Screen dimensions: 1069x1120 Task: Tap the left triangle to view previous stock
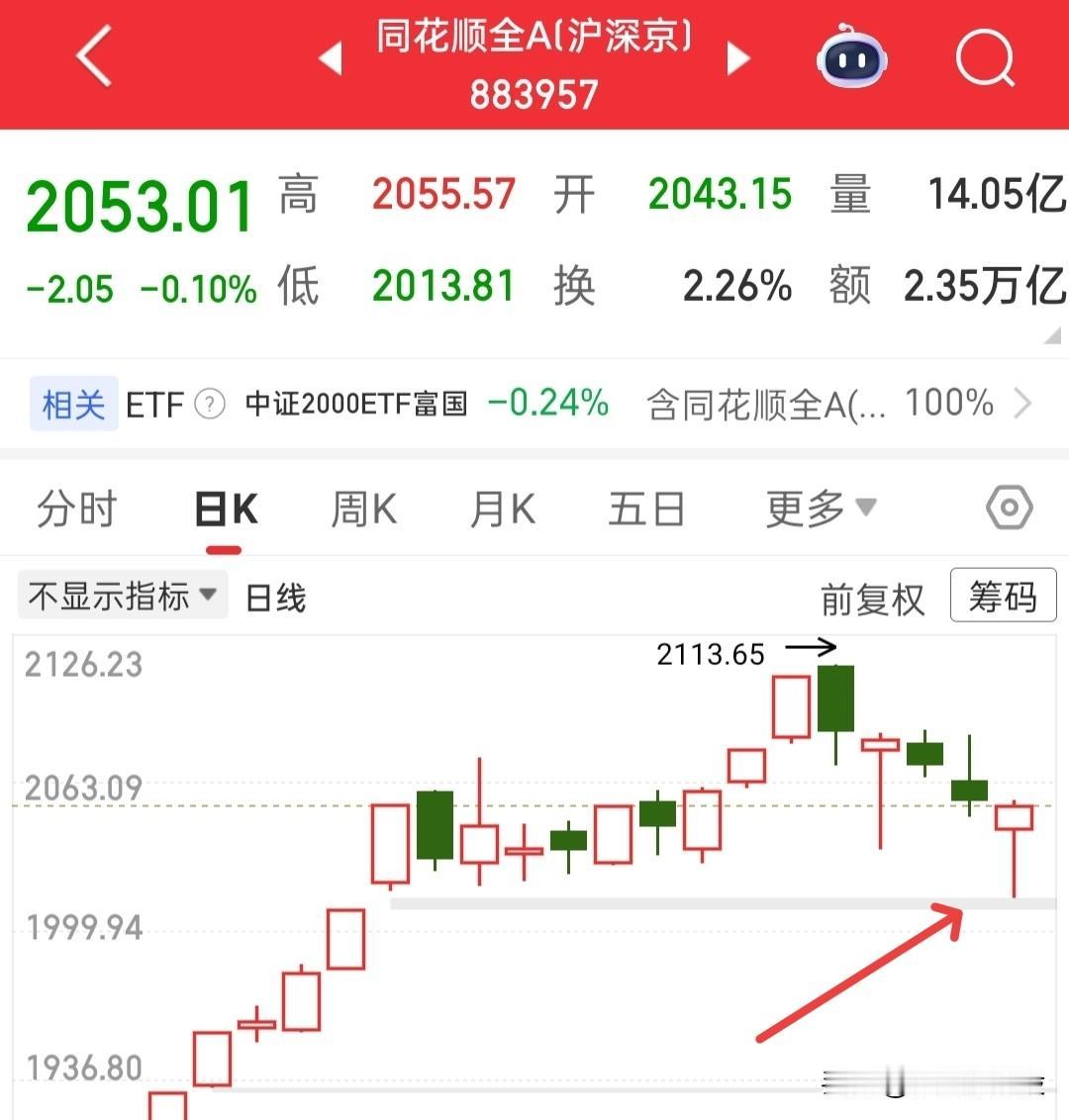click(331, 59)
